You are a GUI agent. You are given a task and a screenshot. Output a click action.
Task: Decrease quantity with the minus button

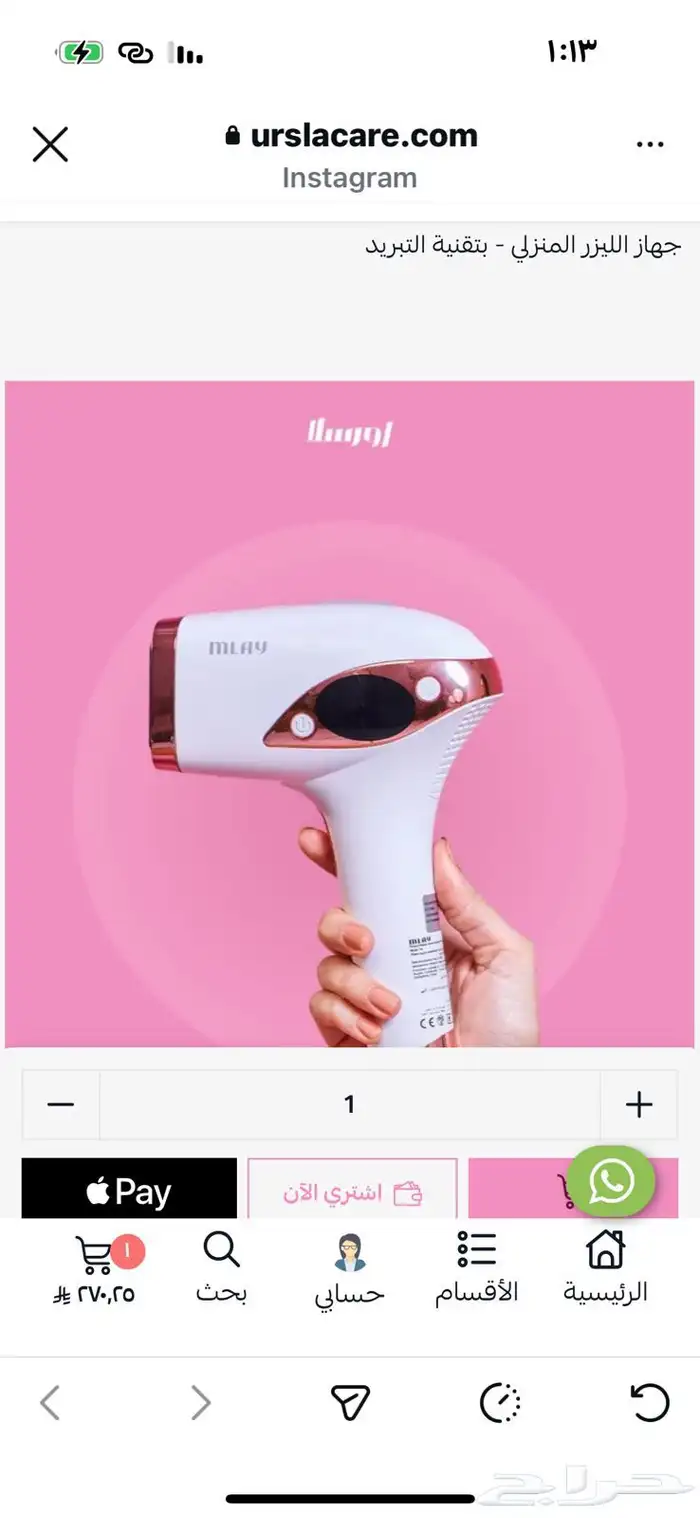pos(61,1104)
